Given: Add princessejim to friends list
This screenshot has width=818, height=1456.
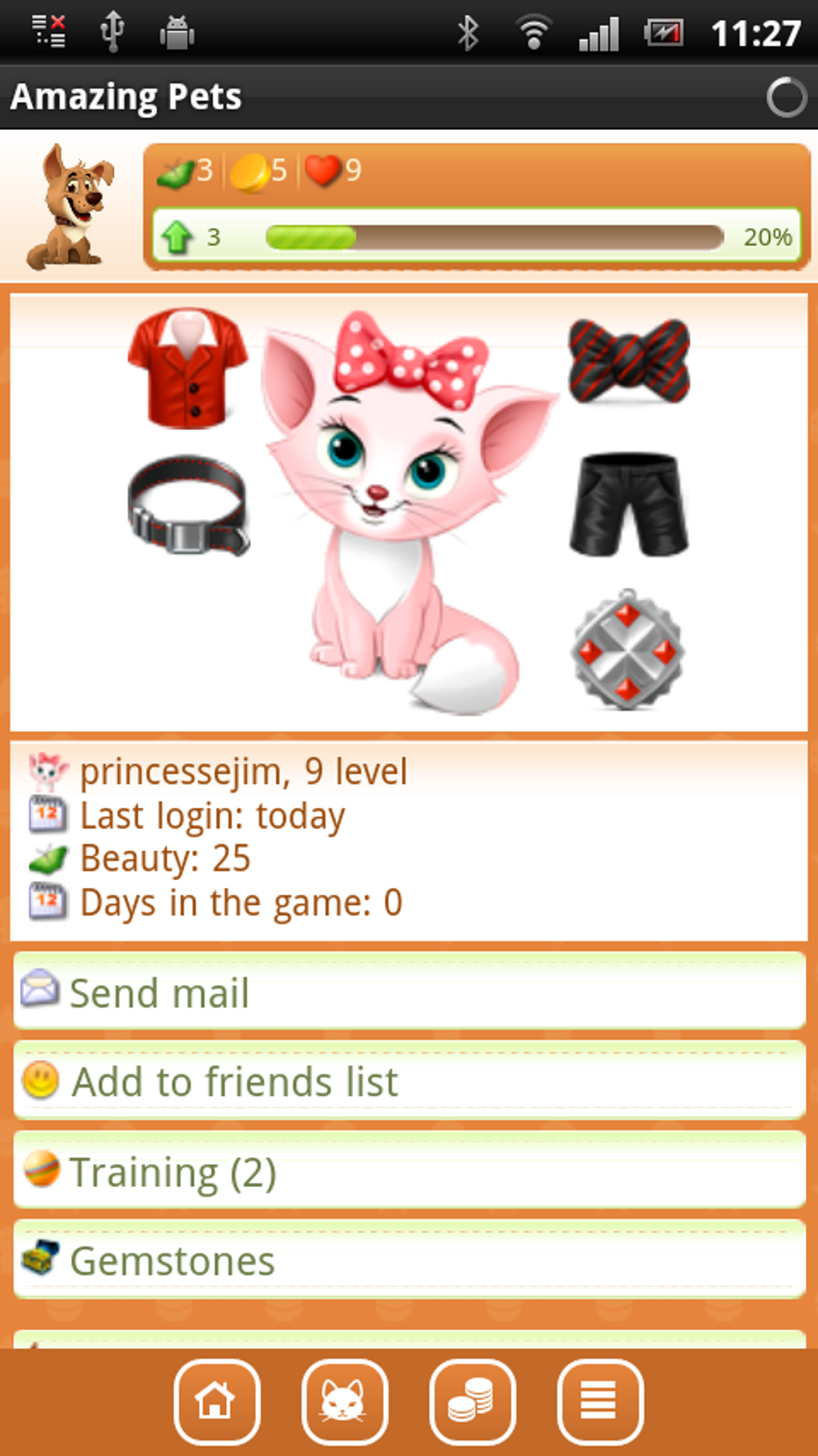Looking at the screenshot, I should point(409,1081).
